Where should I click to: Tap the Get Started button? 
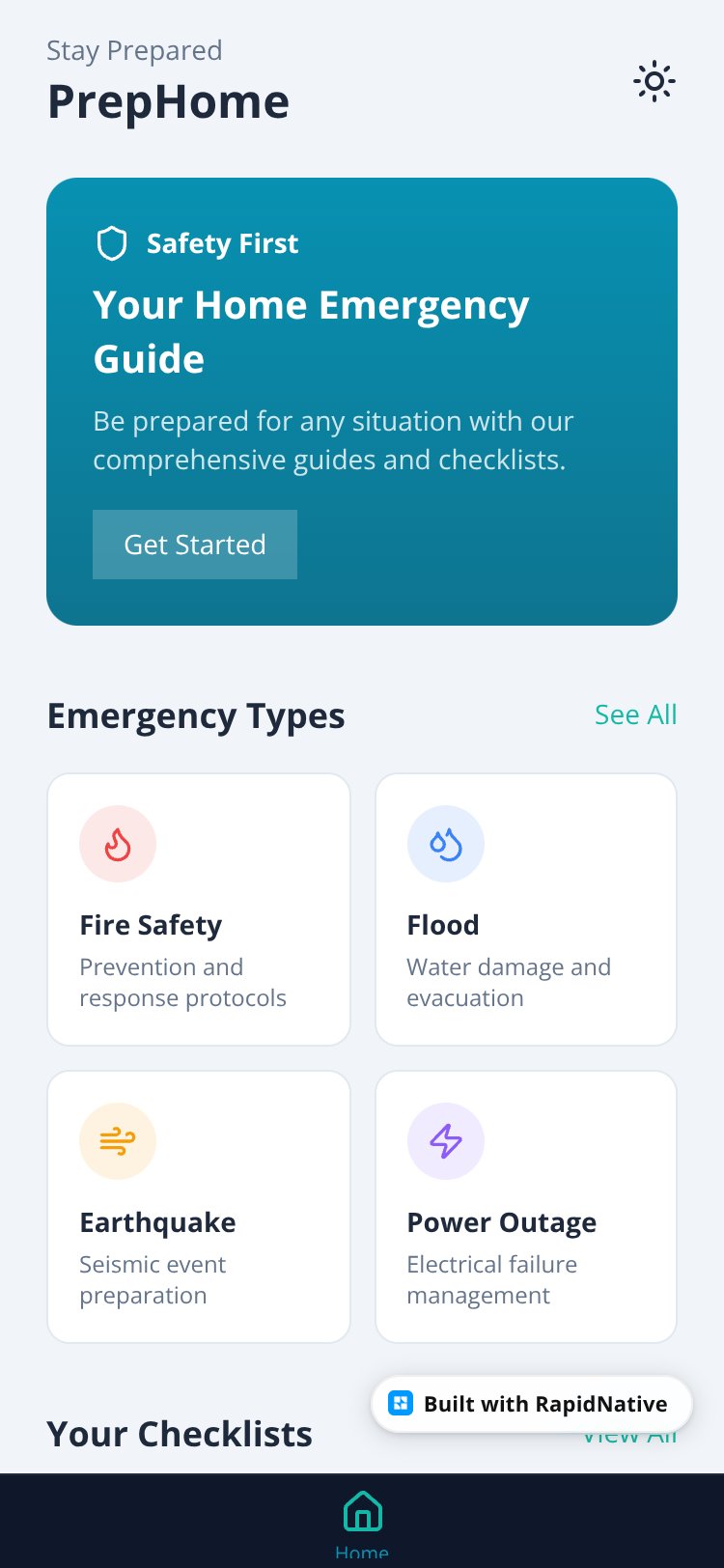[195, 545]
